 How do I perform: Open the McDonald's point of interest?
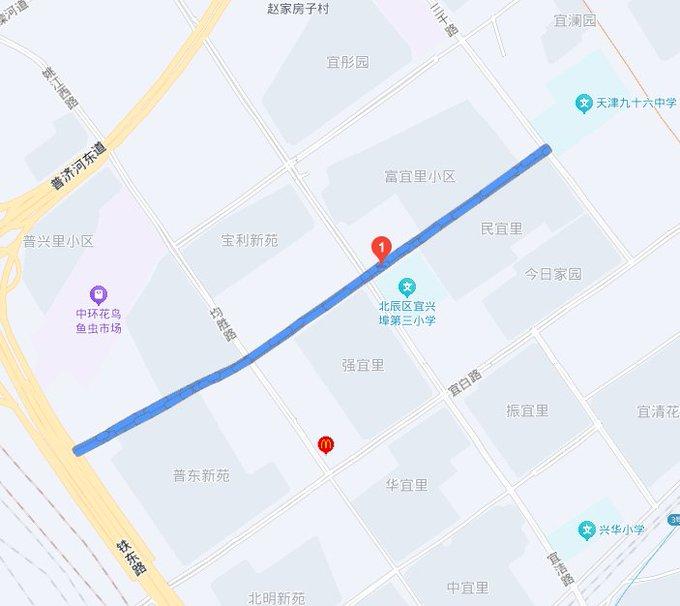coord(325,444)
